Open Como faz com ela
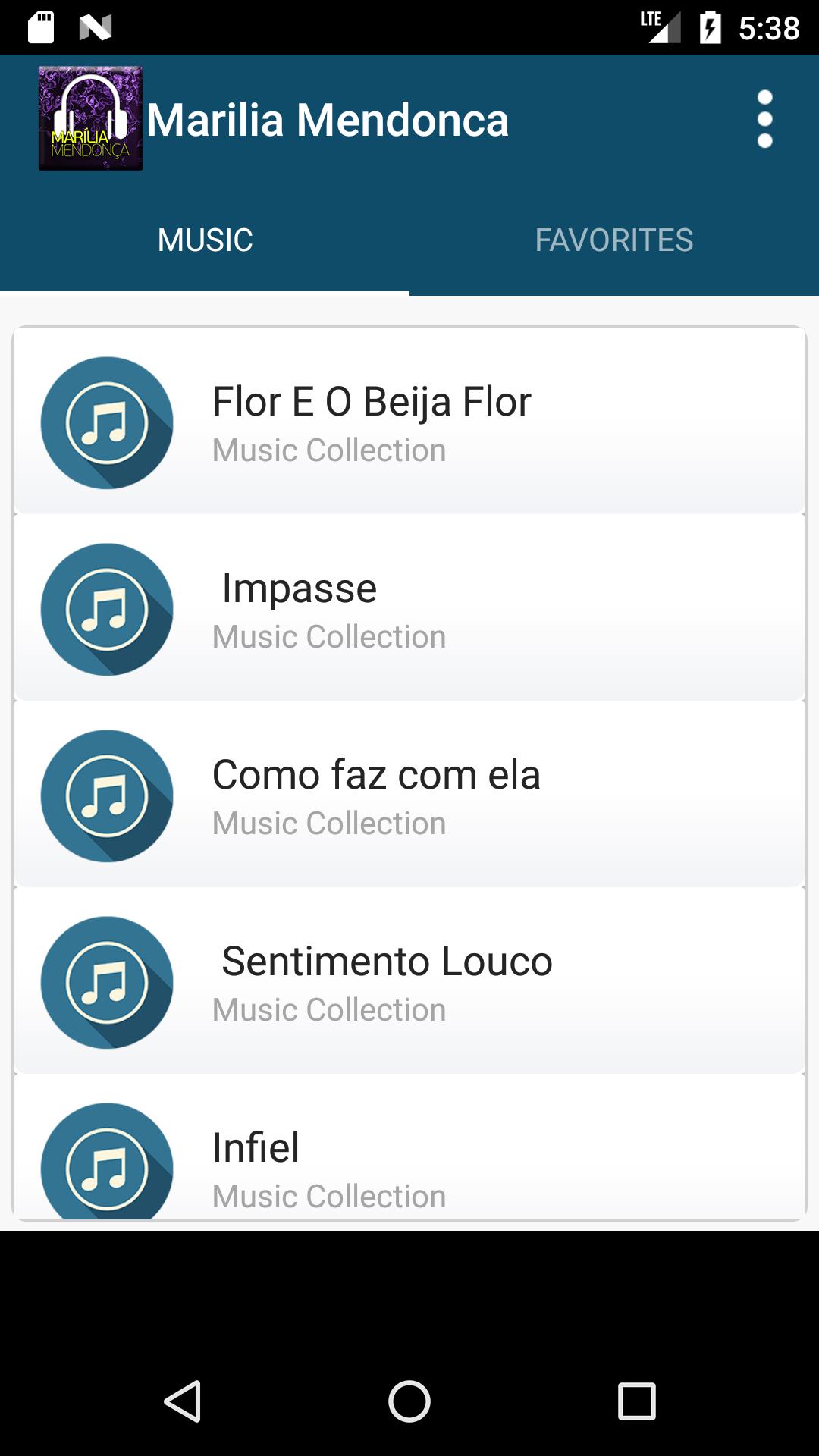The height and width of the screenshot is (1456, 819). [409, 794]
